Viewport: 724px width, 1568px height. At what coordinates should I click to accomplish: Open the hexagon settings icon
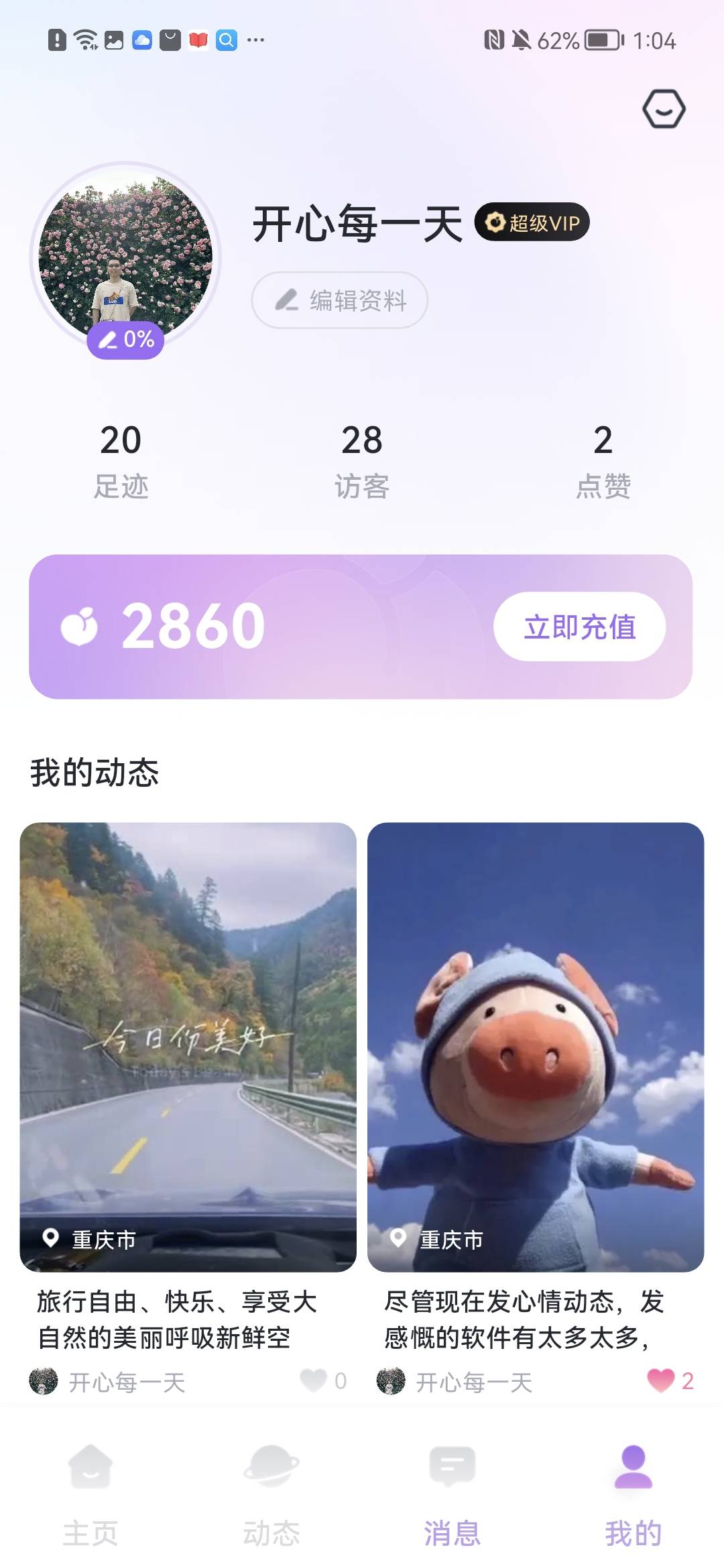(664, 109)
